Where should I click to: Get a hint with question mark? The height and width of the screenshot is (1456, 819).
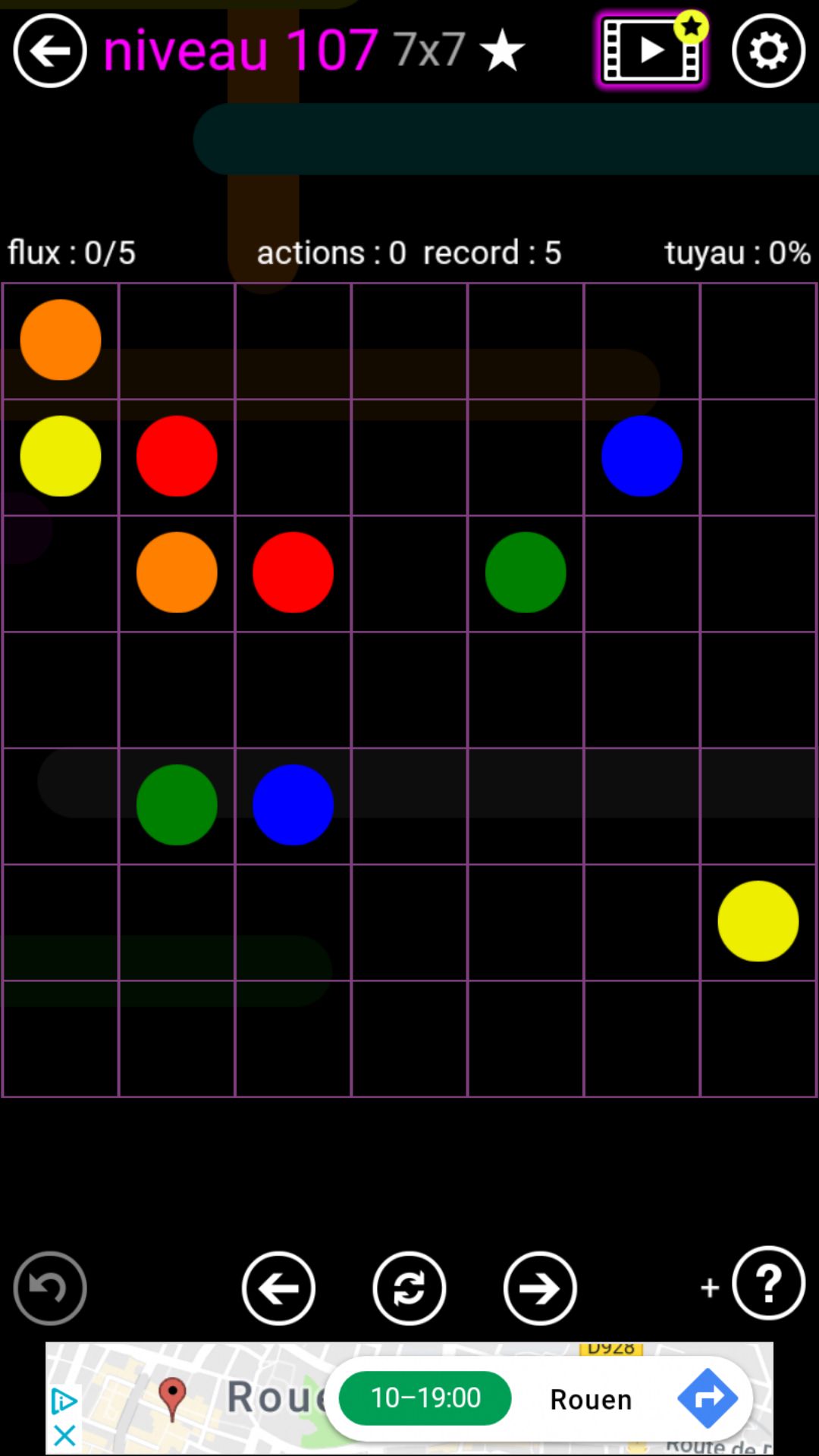768,1284
